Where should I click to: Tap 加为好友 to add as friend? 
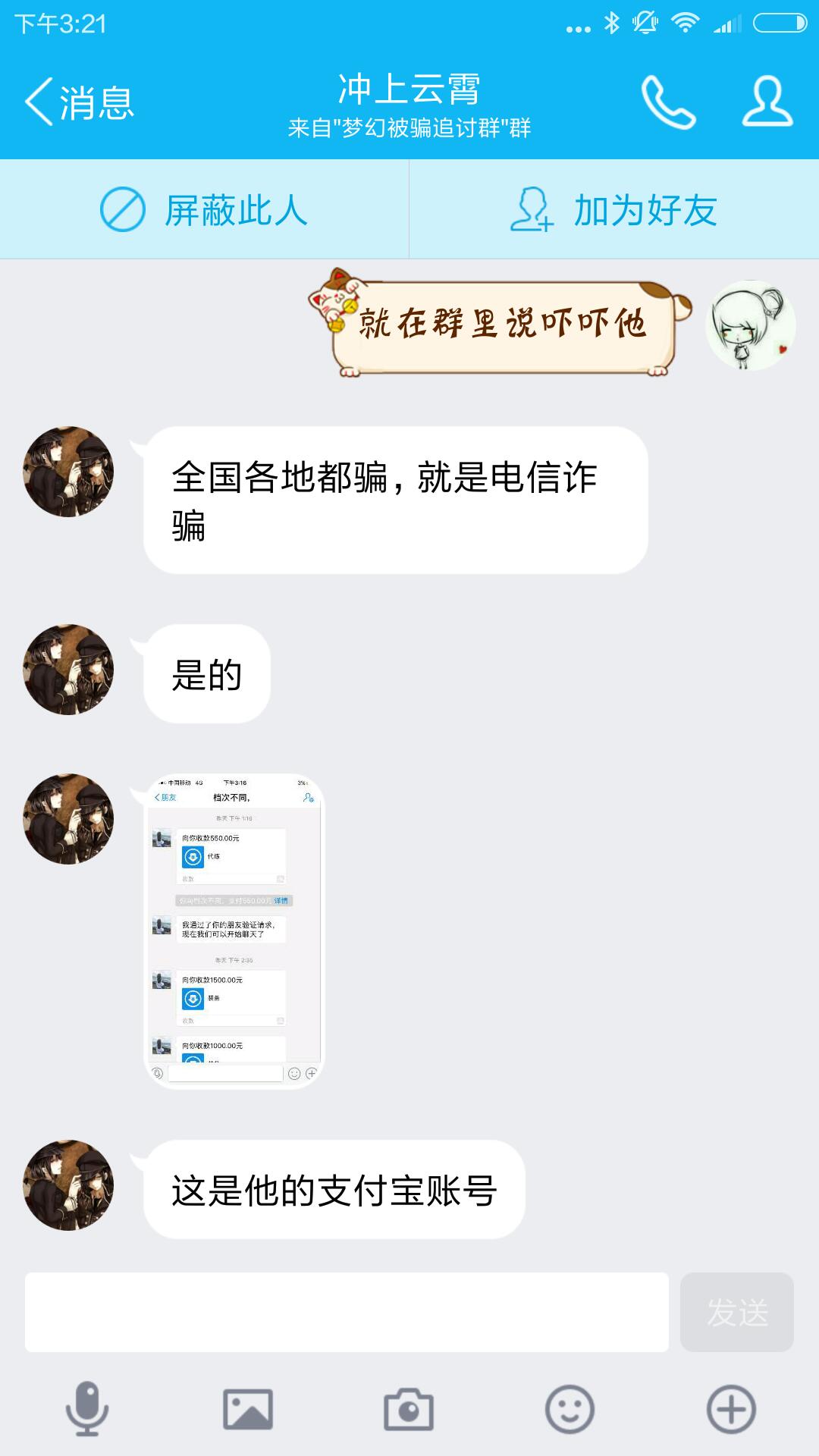614,210
